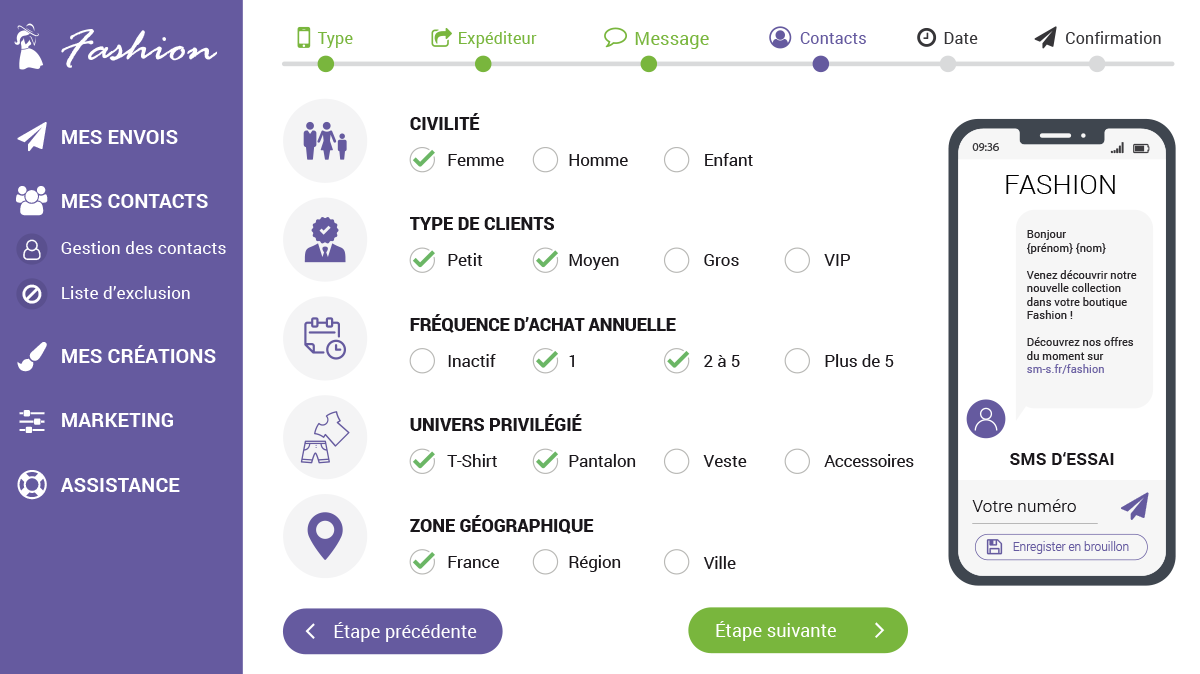Viewport: 1200px width, 674px height.
Task: Open the Mes Créations section
Action: click(x=137, y=356)
